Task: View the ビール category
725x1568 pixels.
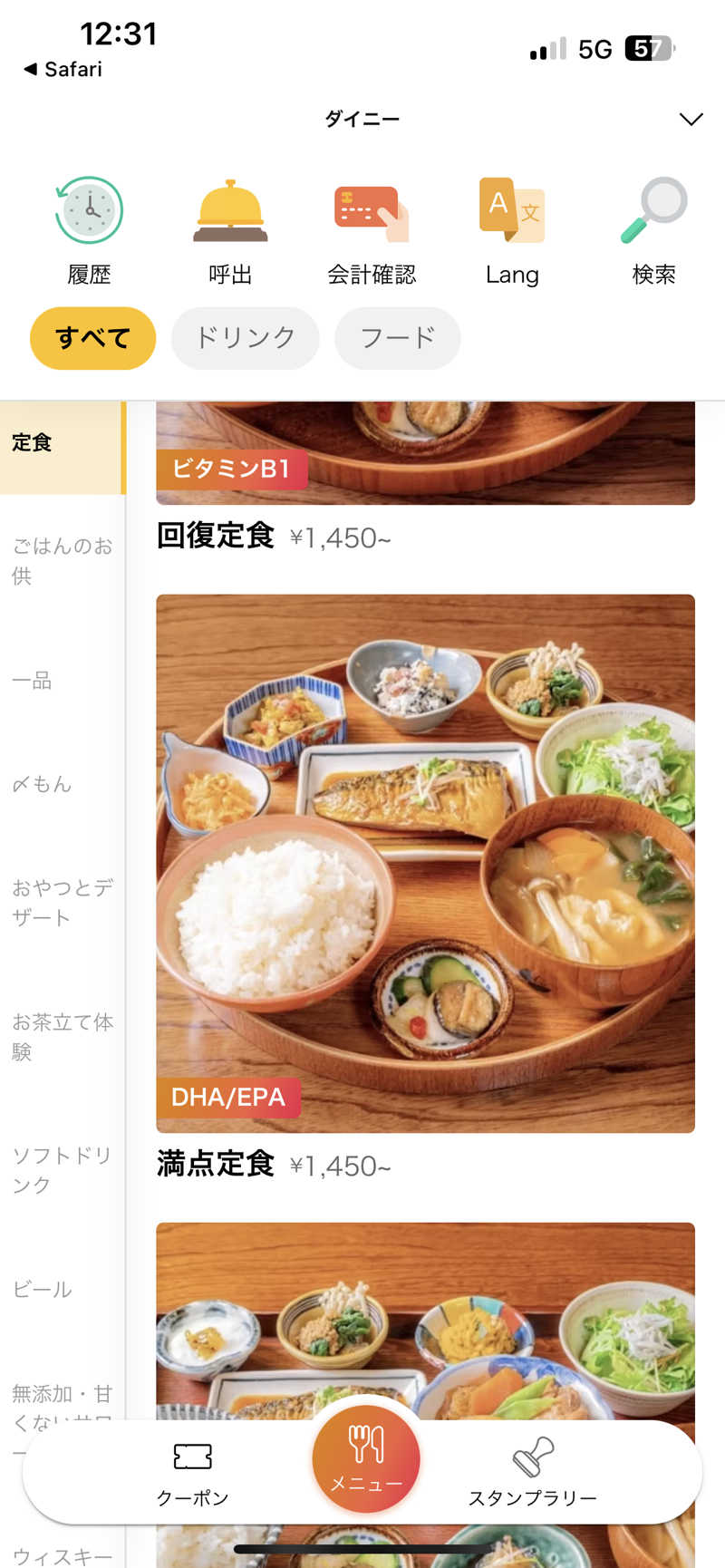Action: coord(42,1289)
